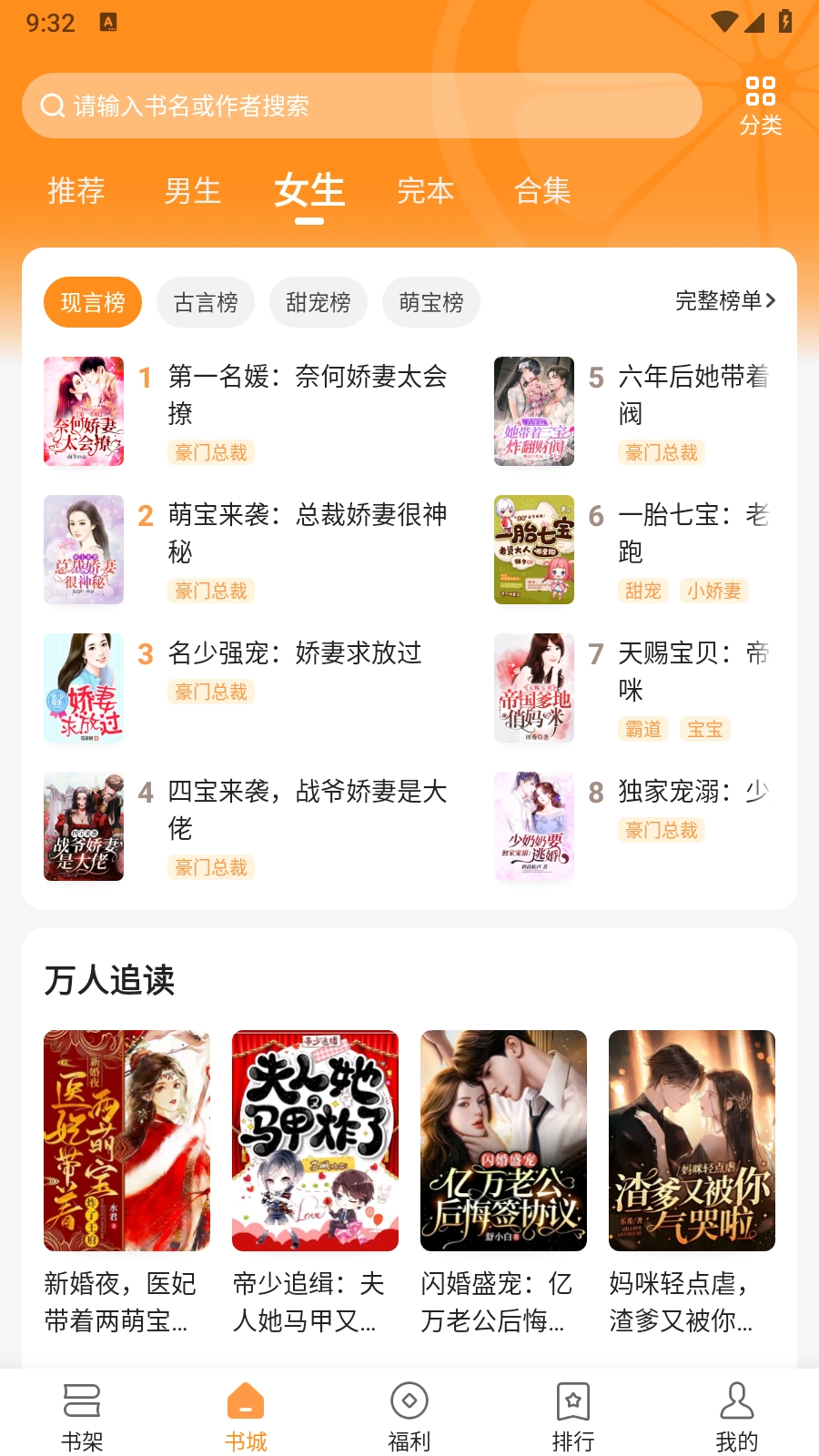Tap the 豪门总裁 tag under 第一名媛
Viewport: 819px width, 1456px height.
210,452
